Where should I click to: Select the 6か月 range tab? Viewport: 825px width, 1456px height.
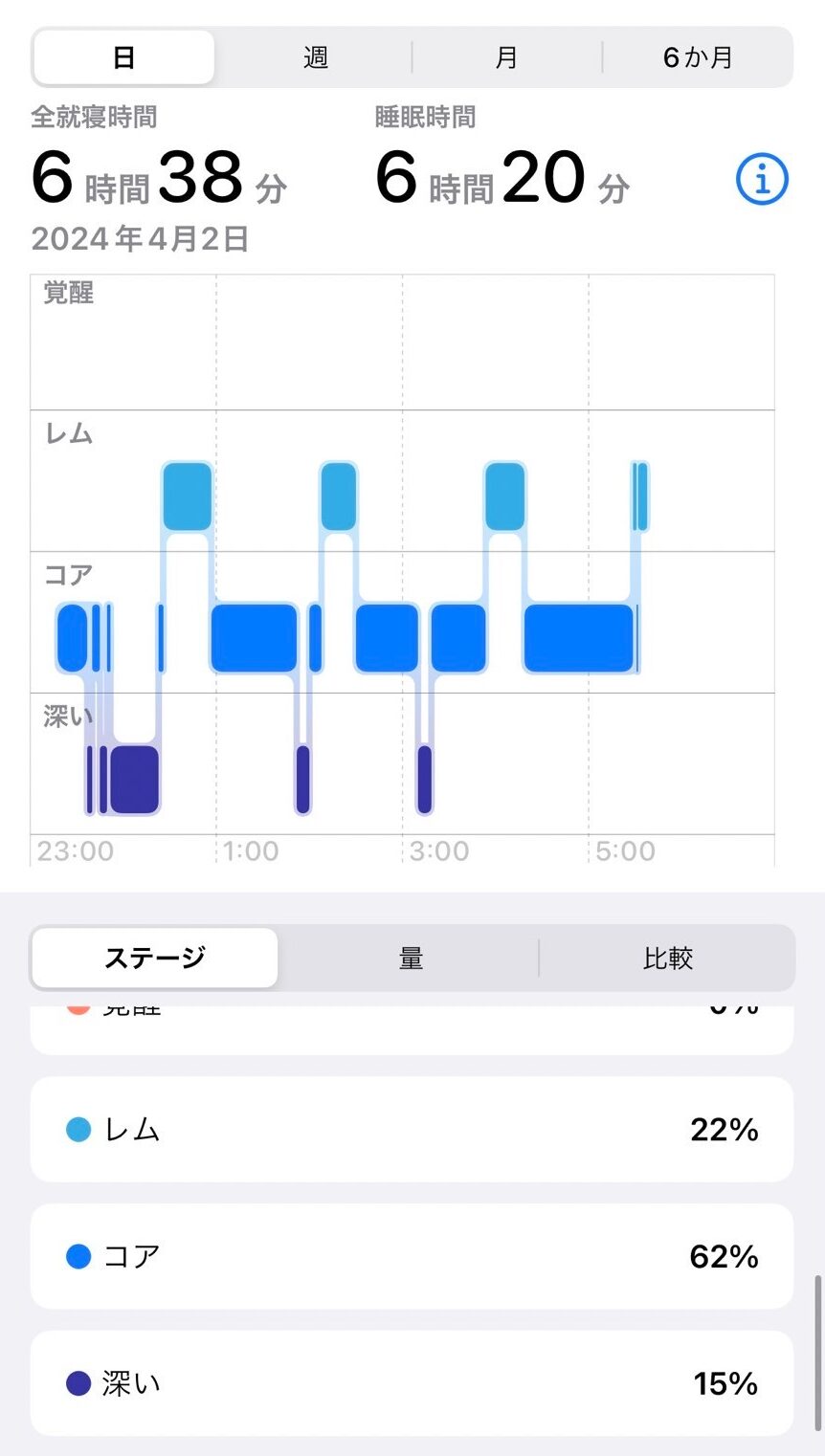[x=698, y=57]
